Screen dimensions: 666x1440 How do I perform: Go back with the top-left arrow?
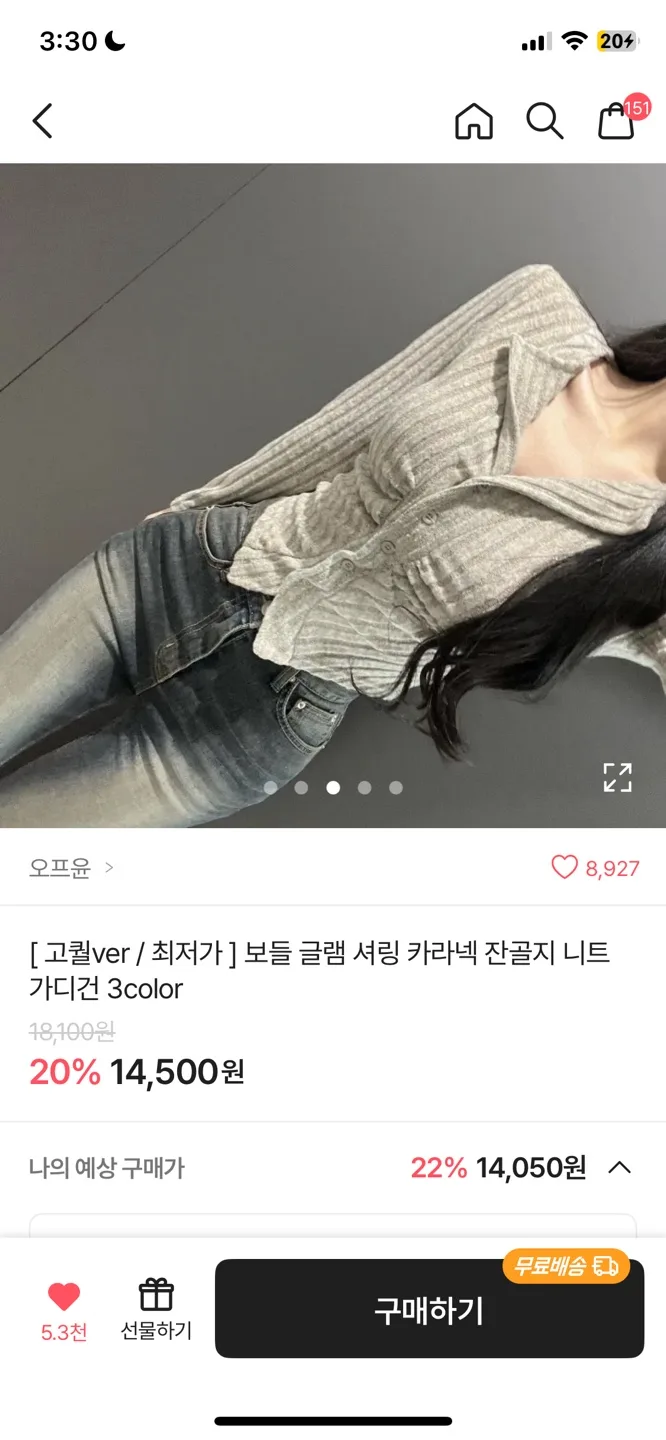(x=42, y=121)
